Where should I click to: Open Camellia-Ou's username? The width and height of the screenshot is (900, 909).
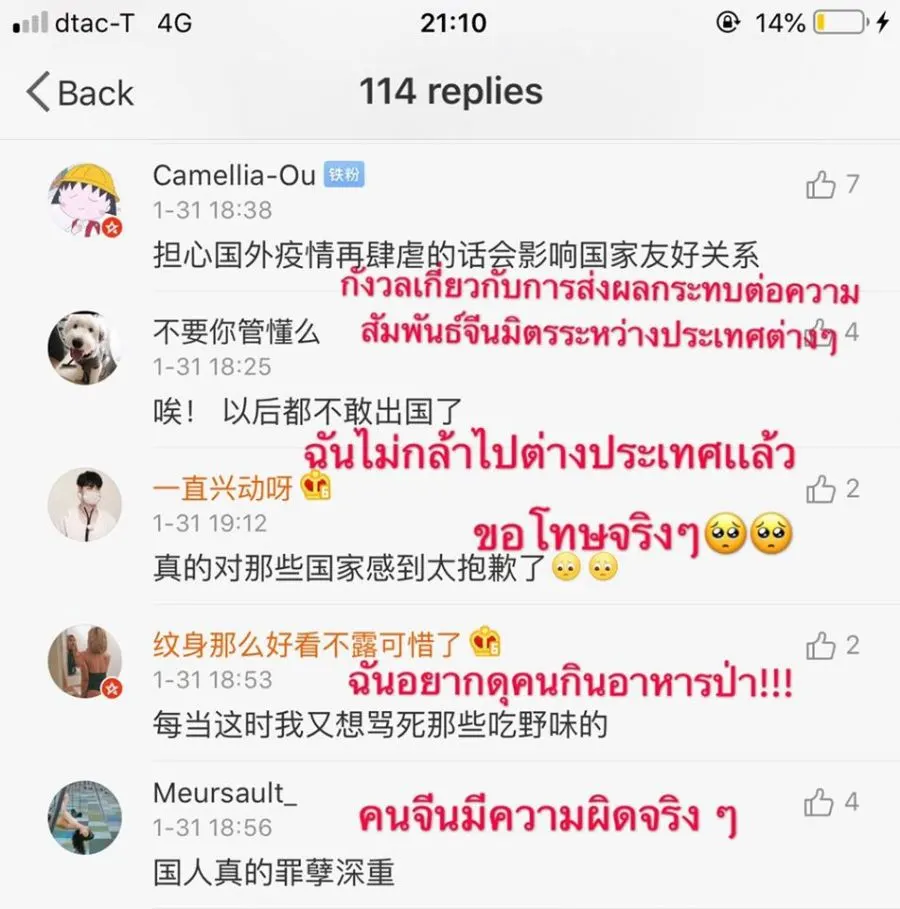pyautogui.click(x=234, y=175)
